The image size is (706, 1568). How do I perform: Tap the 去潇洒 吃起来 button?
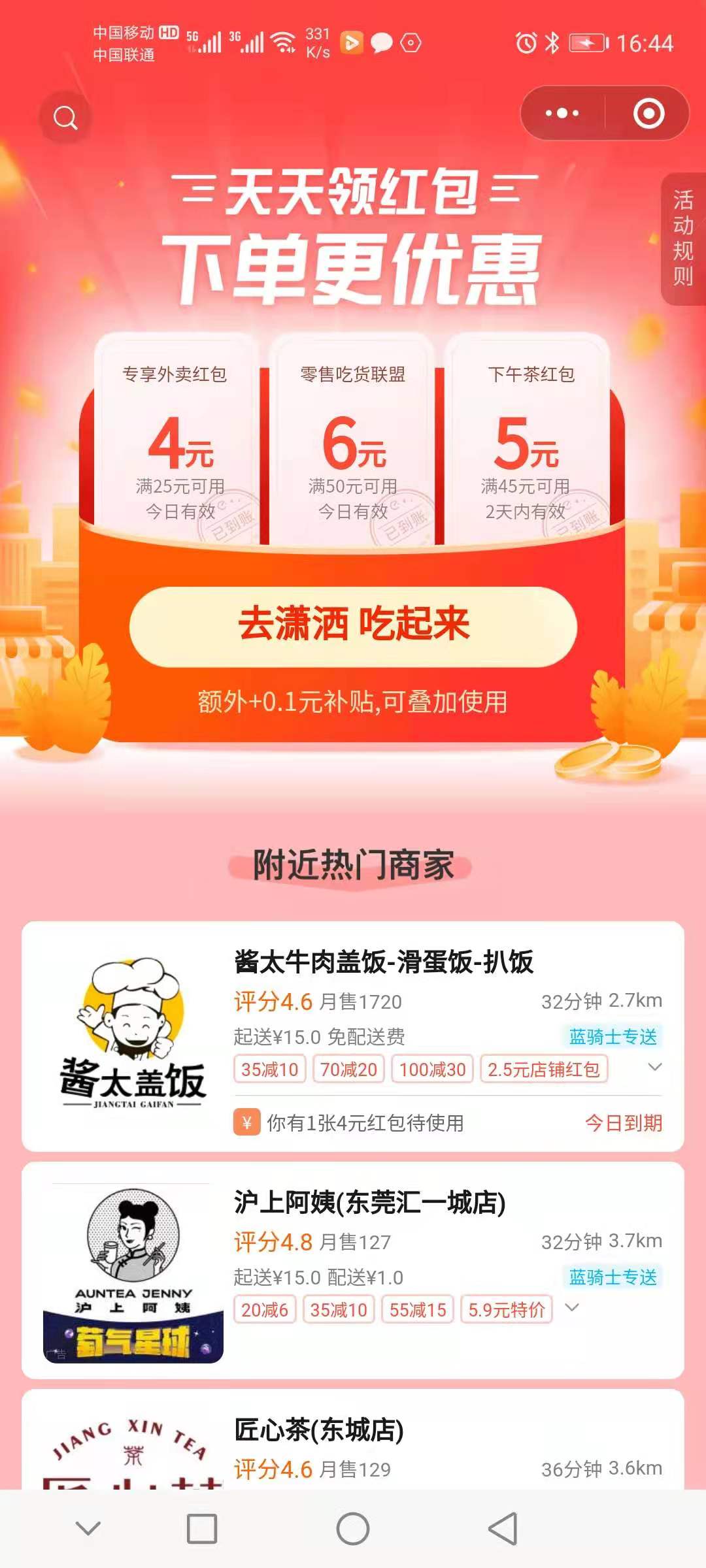click(353, 626)
